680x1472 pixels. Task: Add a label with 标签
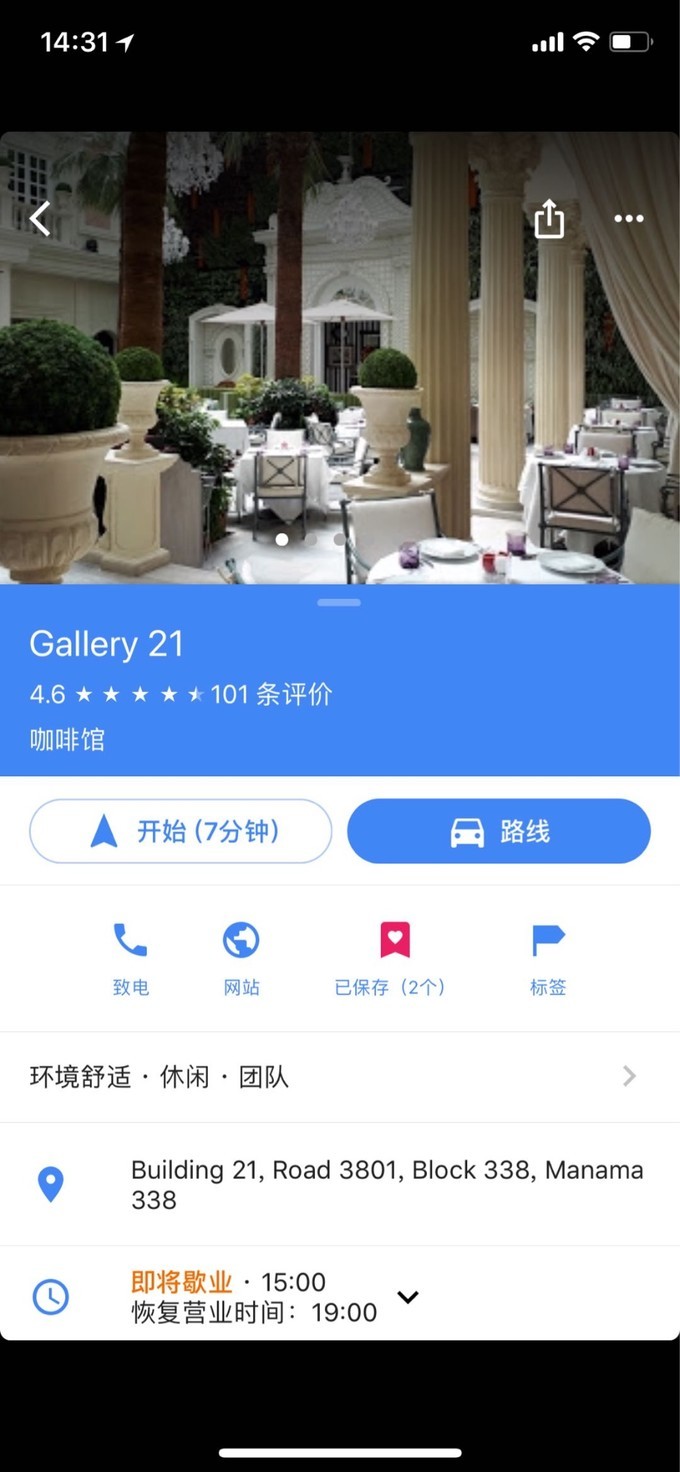click(548, 958)
